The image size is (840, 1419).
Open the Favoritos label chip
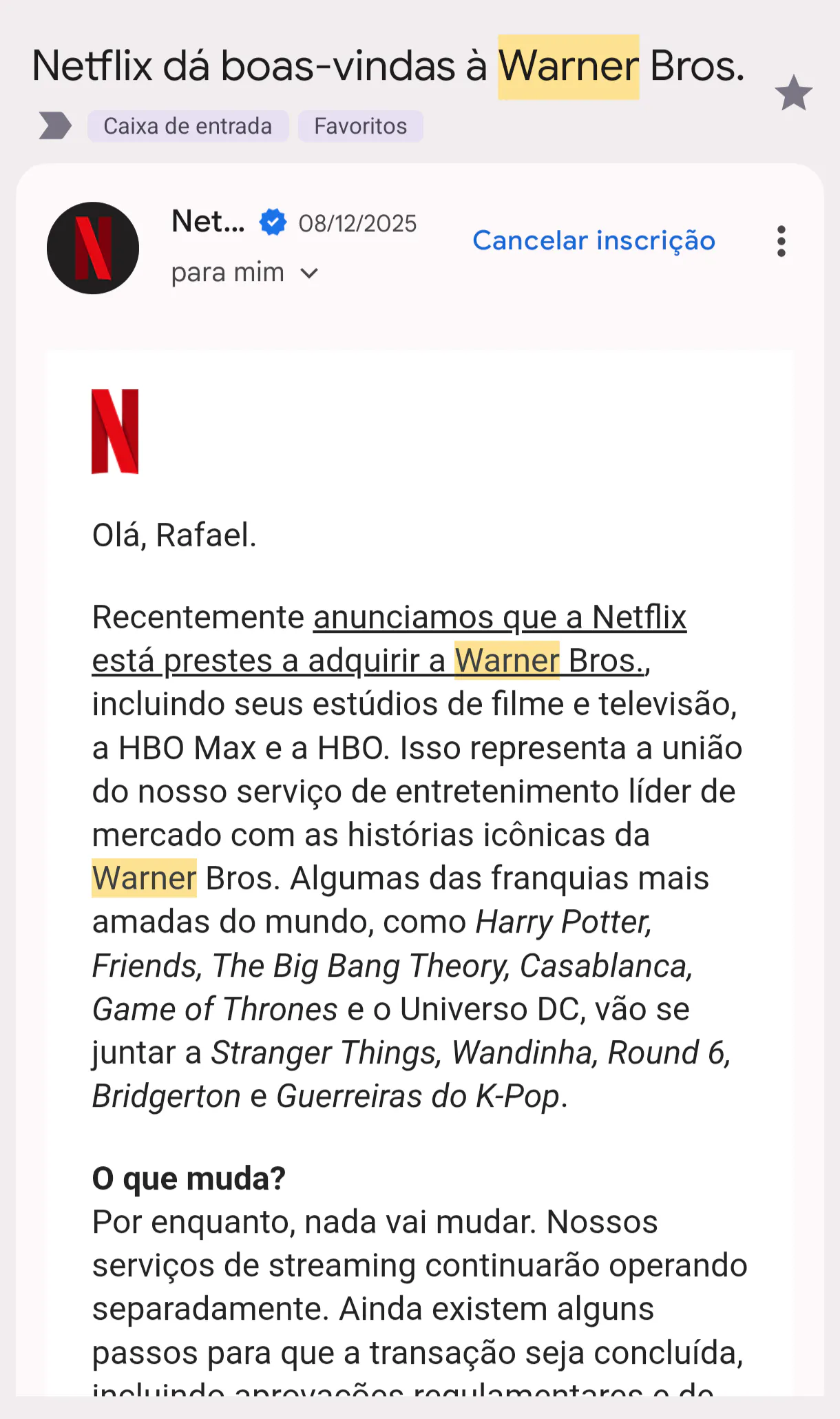360,126
